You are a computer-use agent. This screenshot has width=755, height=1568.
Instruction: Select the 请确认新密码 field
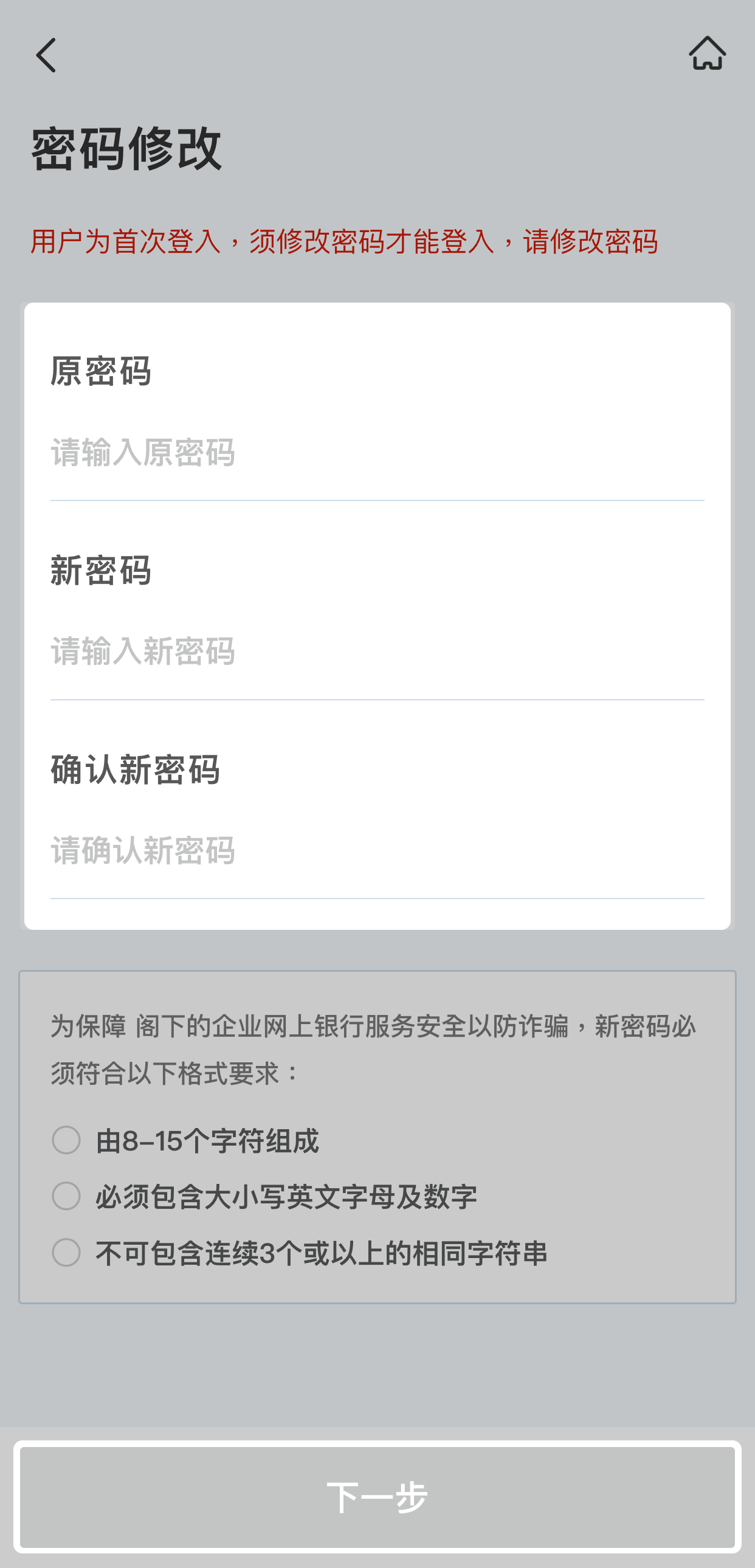tap(376, 851)
